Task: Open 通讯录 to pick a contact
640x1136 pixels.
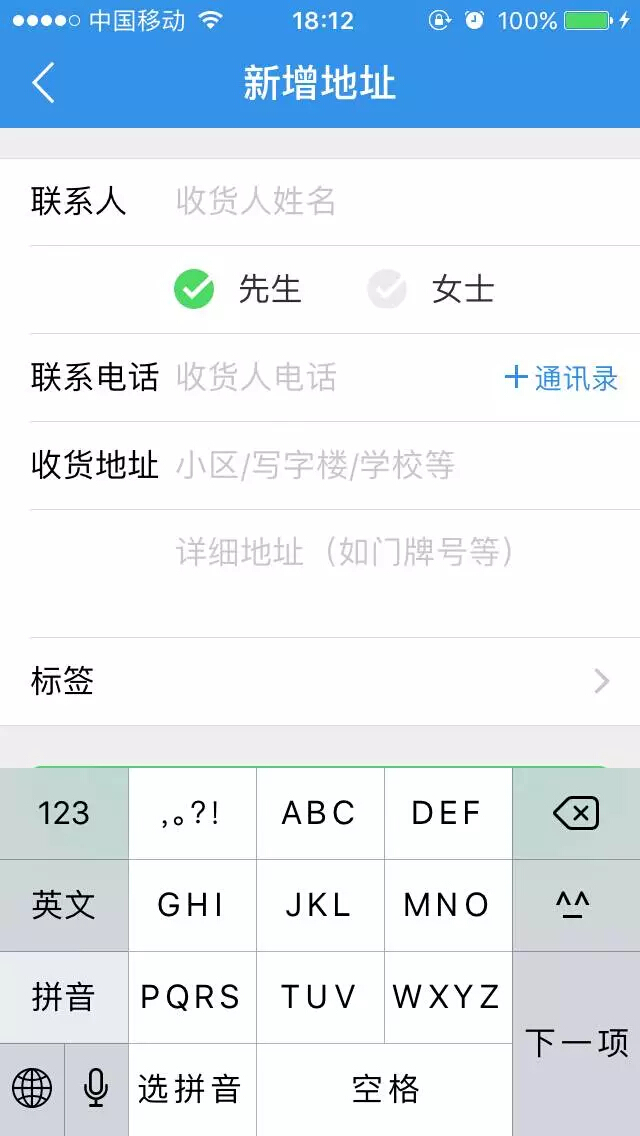Action: [x=562, y=377]
